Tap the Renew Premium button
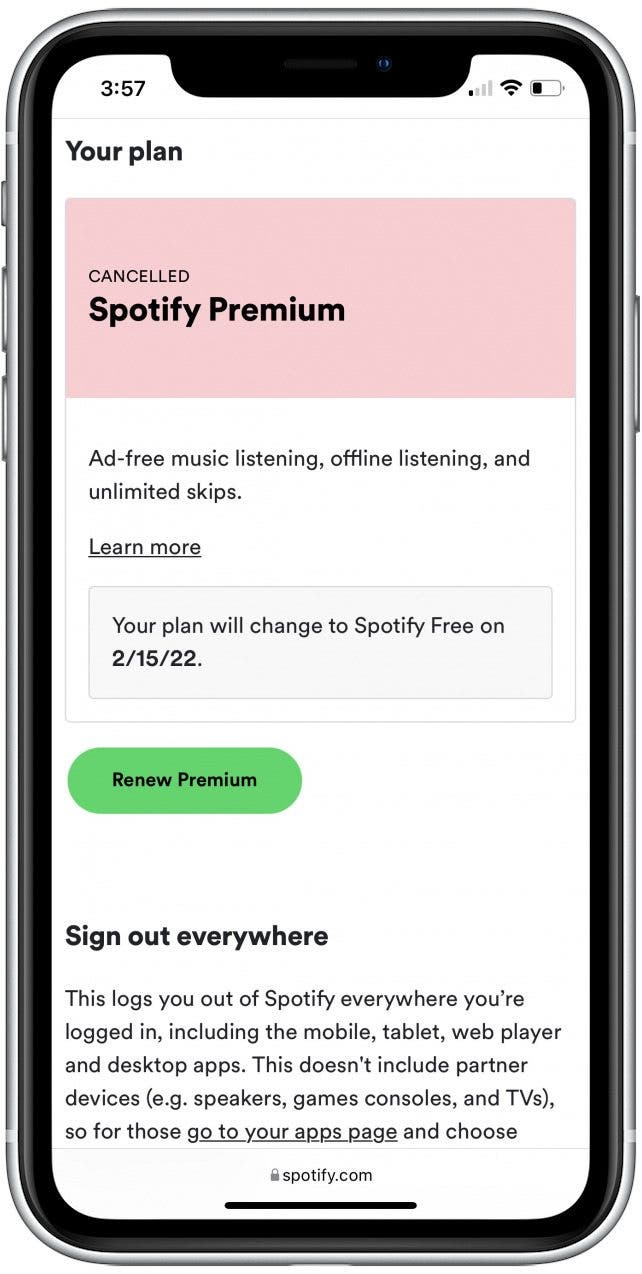 [x=184, y=780]
